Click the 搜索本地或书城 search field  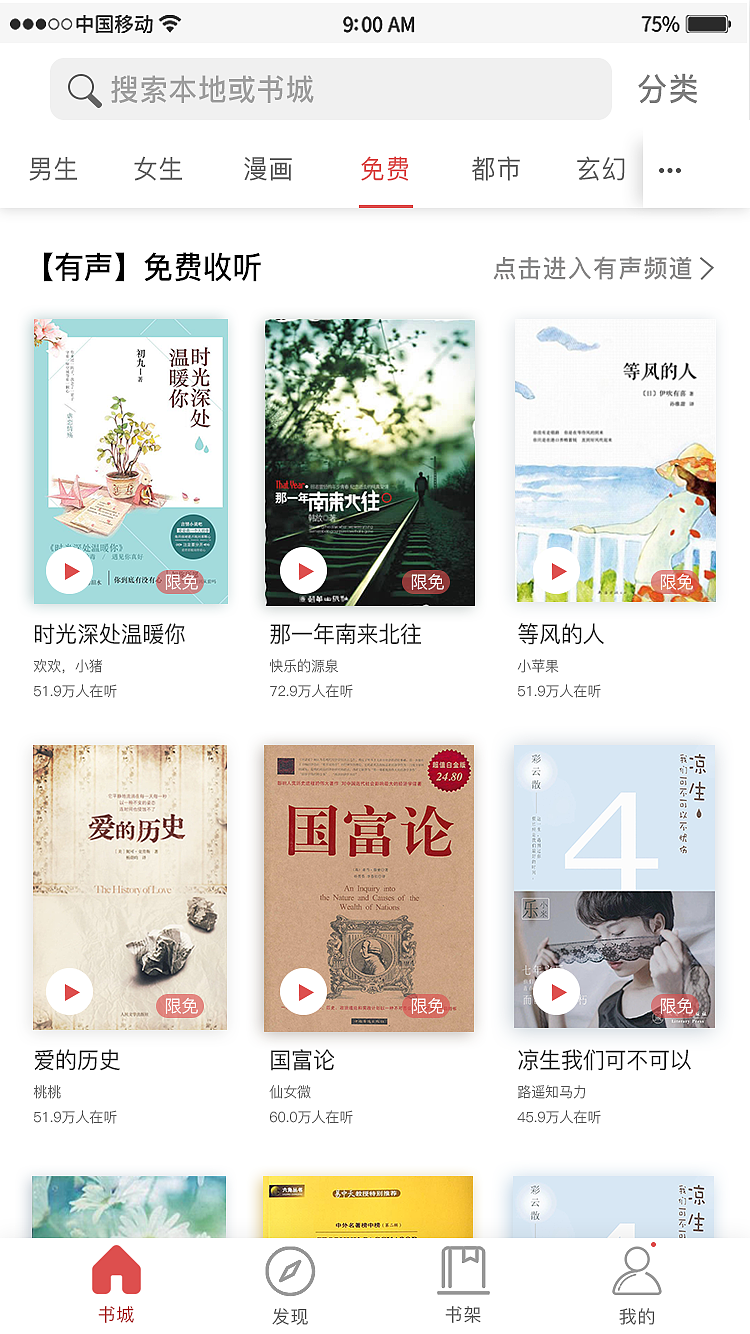coord(330,89)
